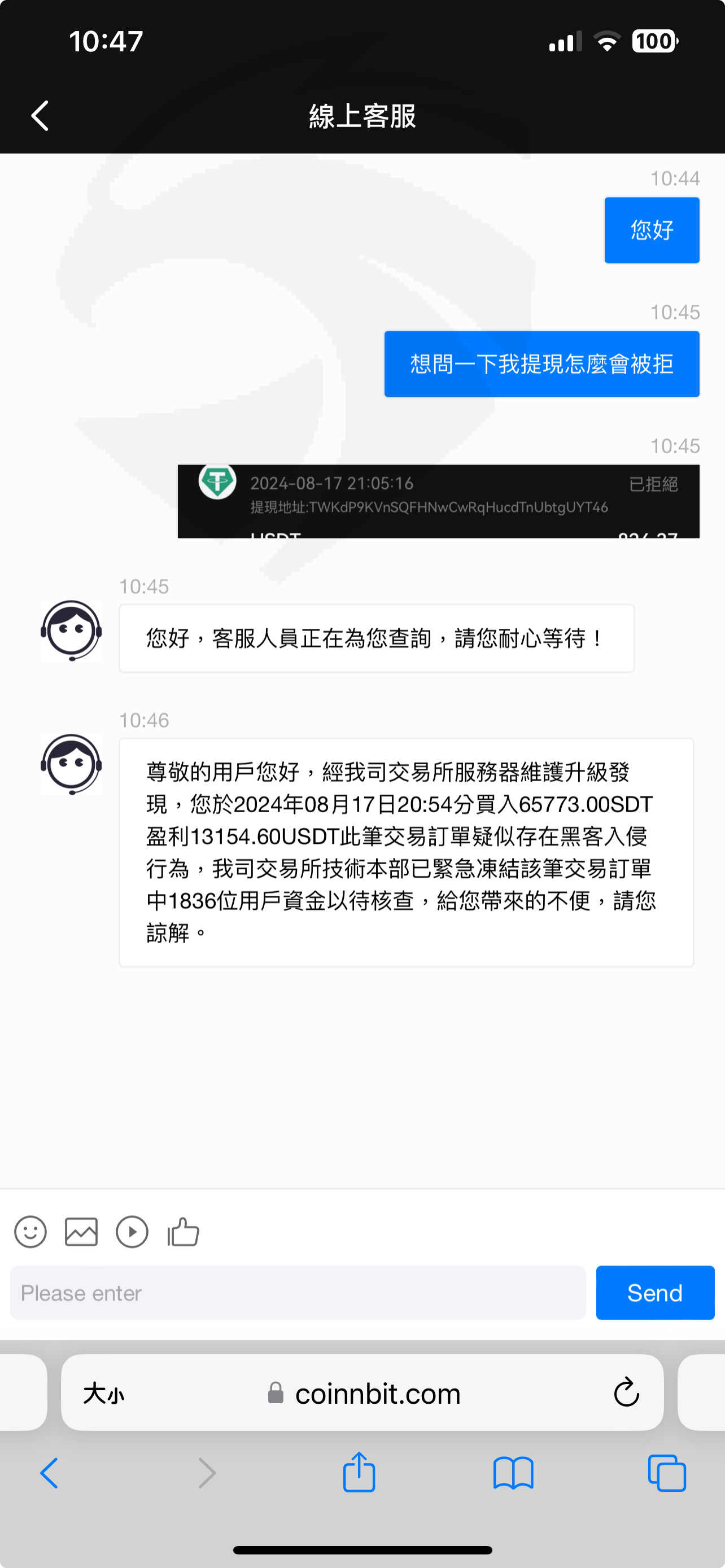Go back from the 線上客服 chat
725x1568 pixels.
click(40, 116)
